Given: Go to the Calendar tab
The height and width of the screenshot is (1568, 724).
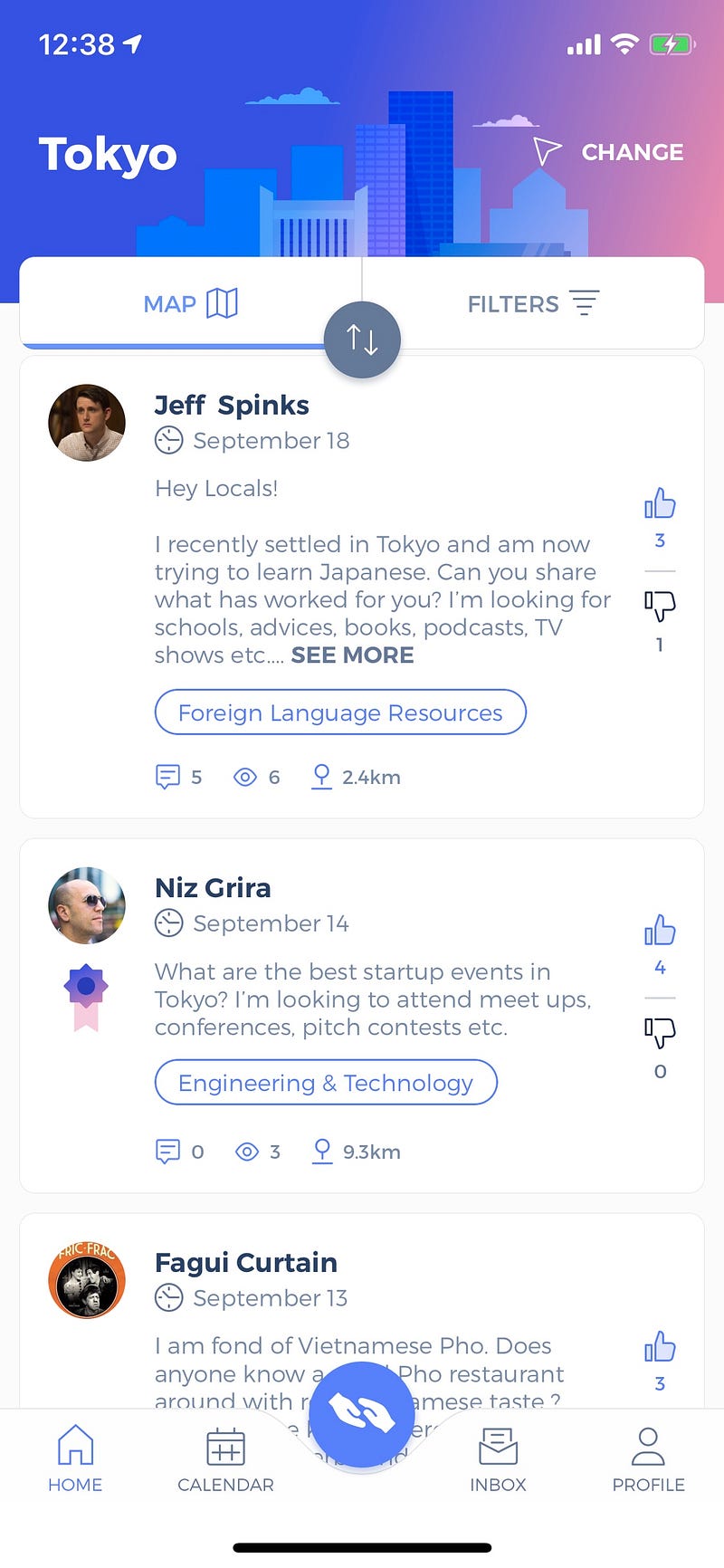Looking at the screenshot, I should [x=225, y=1458].
